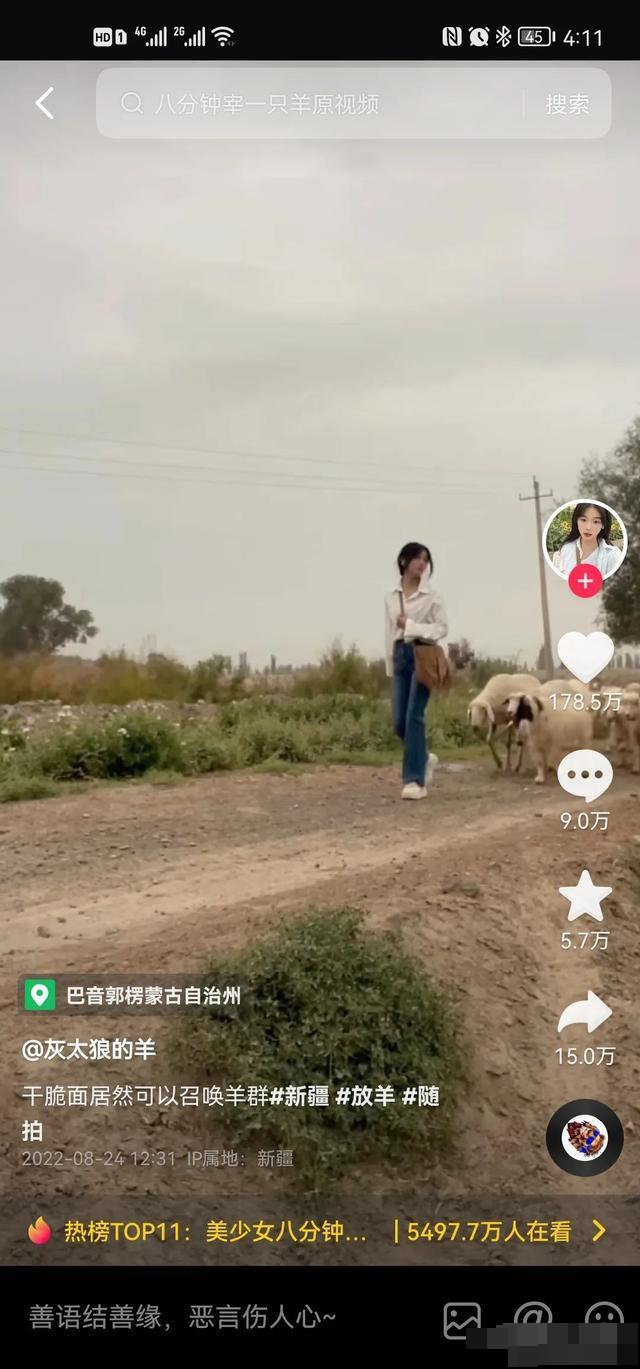Attach a picture to your comment
Screen dimensions: 640x1369
click(462, 1319)
